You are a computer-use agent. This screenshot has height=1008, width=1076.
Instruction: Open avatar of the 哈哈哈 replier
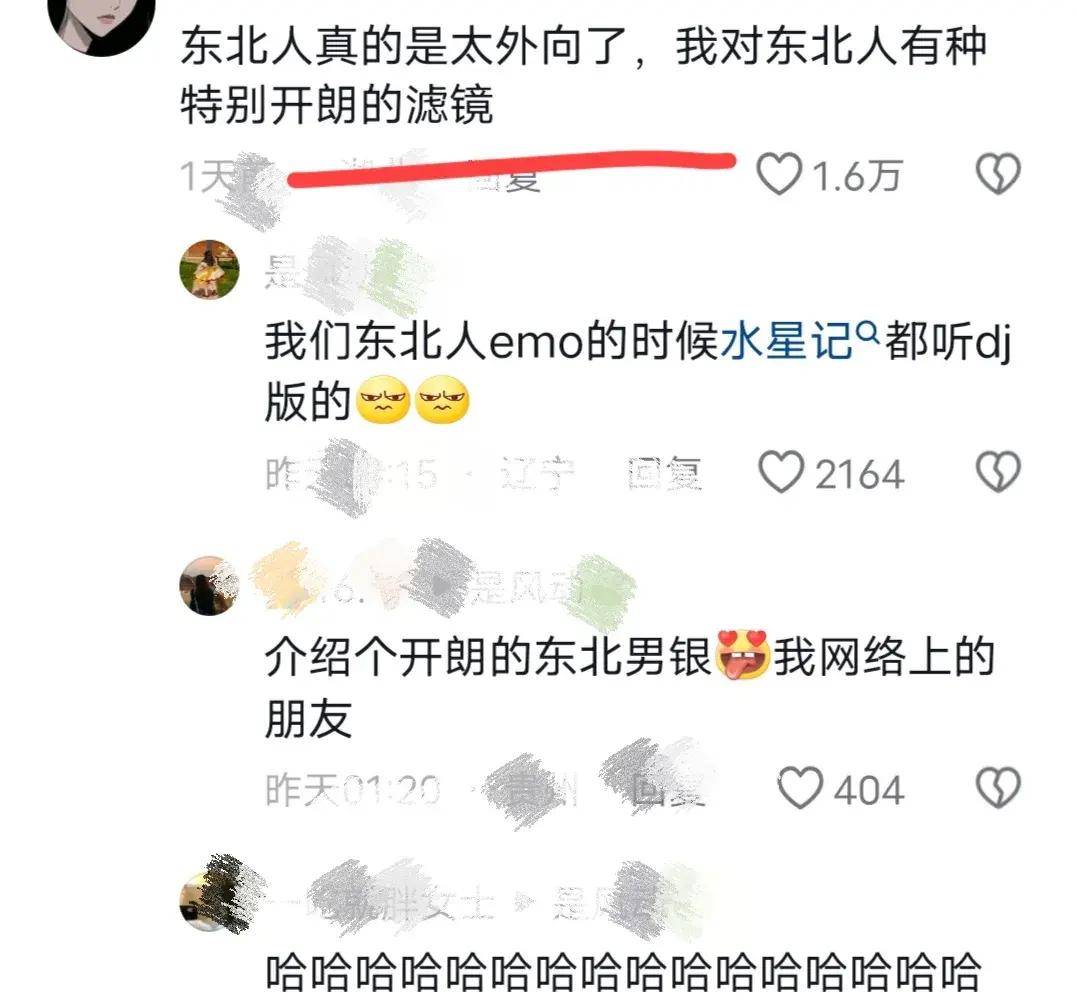(x=209, y=900)
